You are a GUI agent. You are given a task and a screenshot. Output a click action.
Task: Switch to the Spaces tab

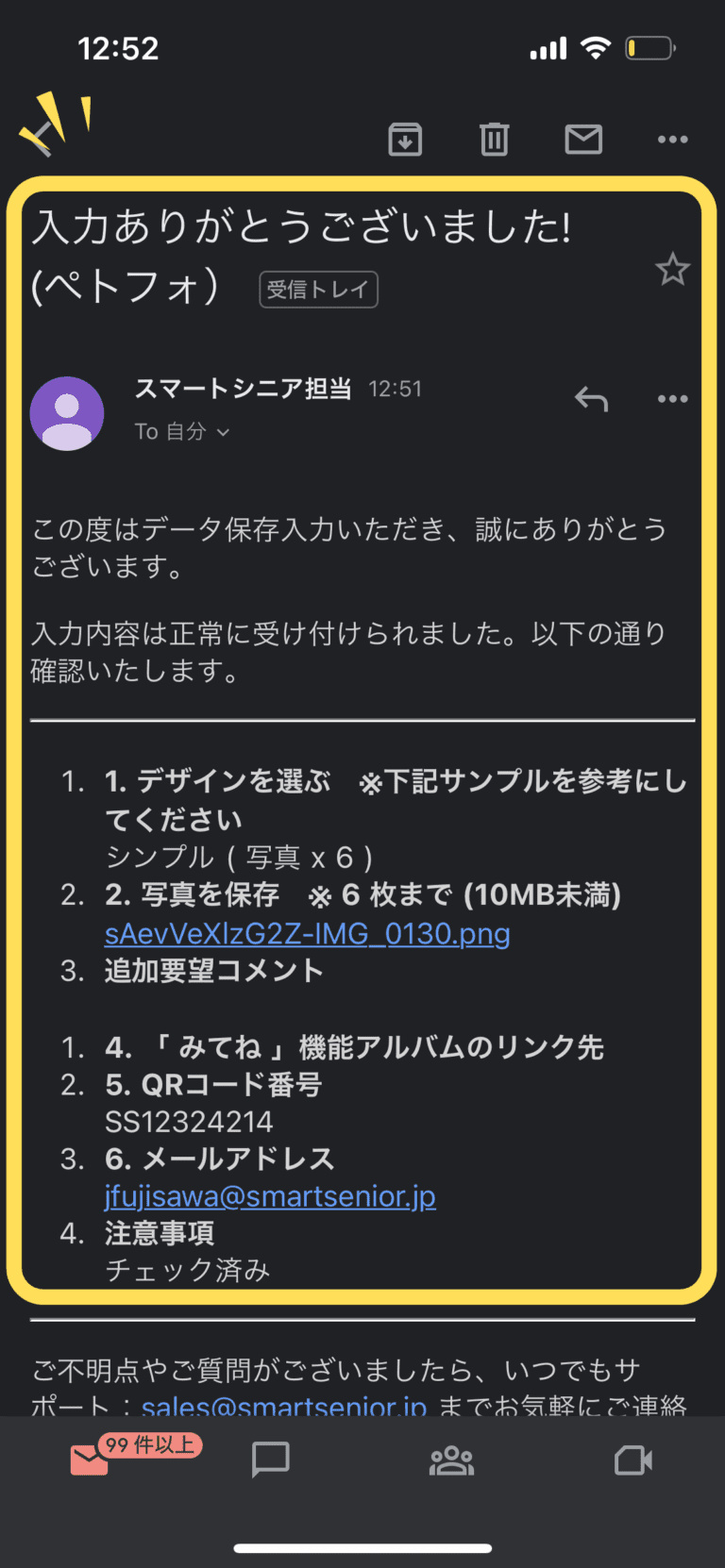452,1460
